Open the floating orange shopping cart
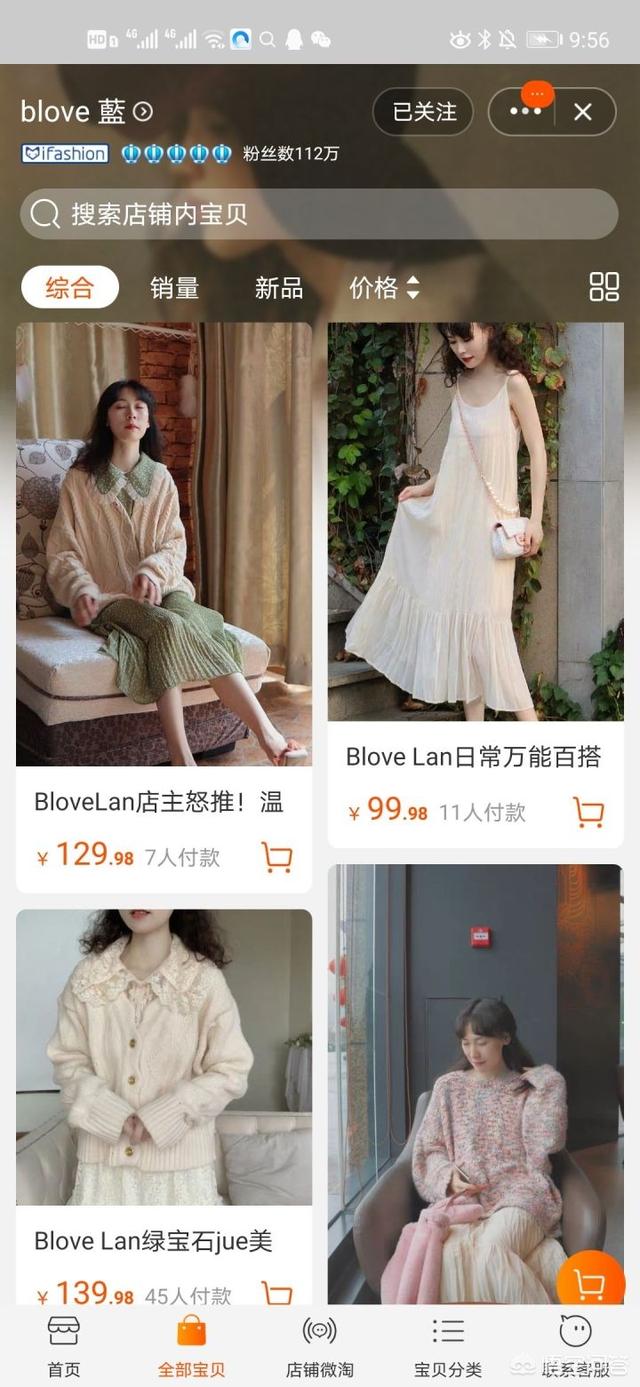Viewport: 640px width, 1387px height. (590, 1284)
